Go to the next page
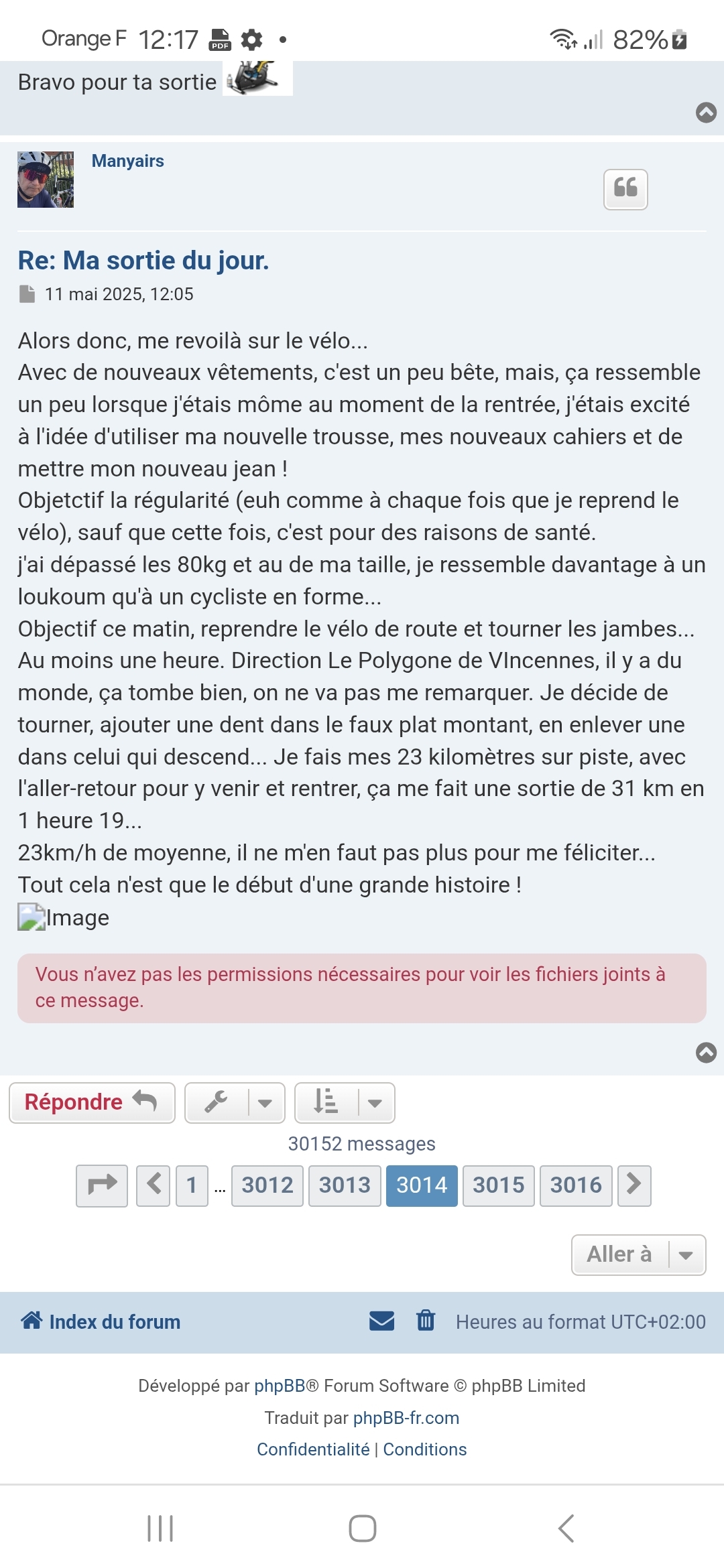 click(x=633, y=1185)
